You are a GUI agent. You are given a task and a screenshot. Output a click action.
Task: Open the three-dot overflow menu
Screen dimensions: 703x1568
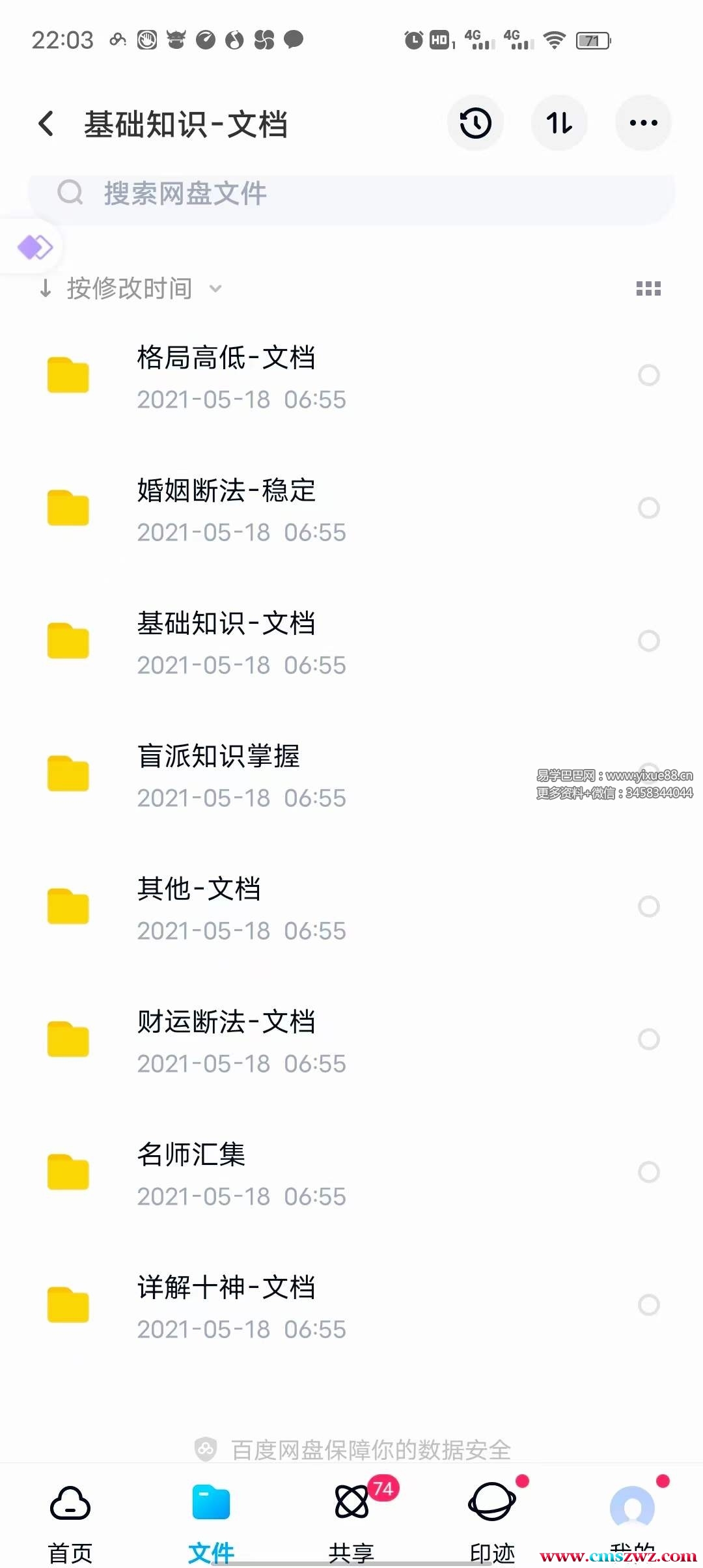[643, 123]
